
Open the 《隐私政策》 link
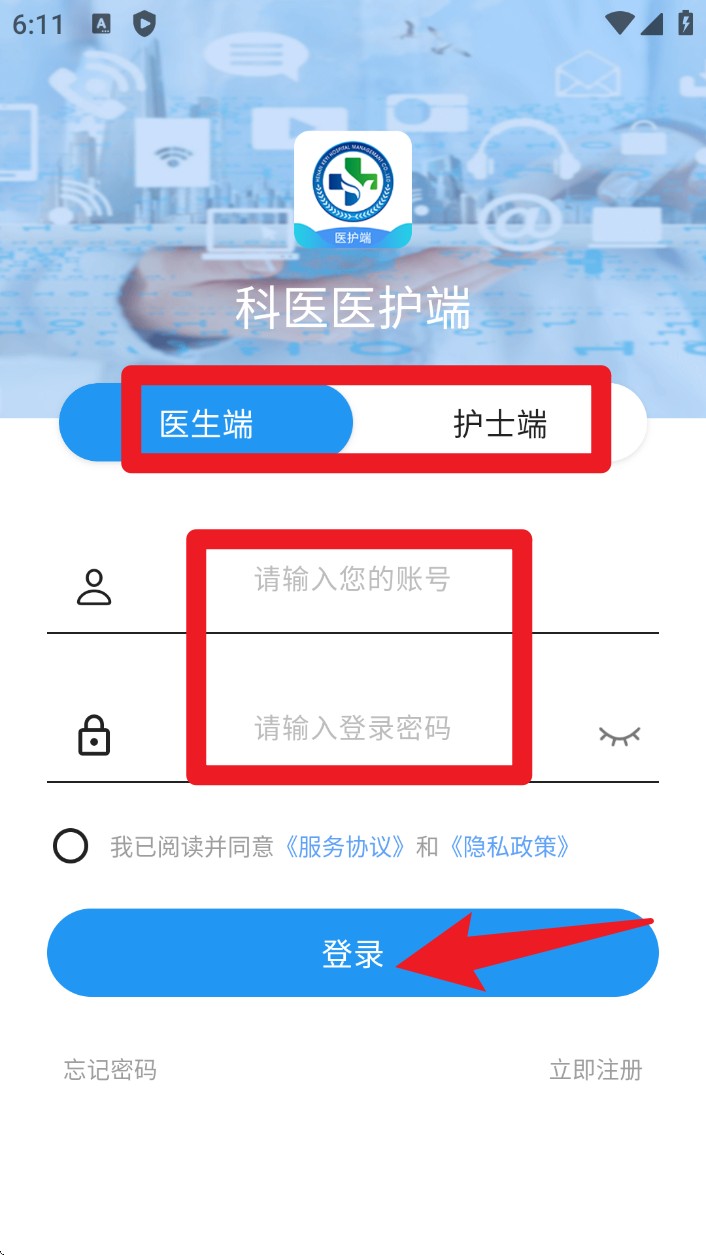click(509, 847)
